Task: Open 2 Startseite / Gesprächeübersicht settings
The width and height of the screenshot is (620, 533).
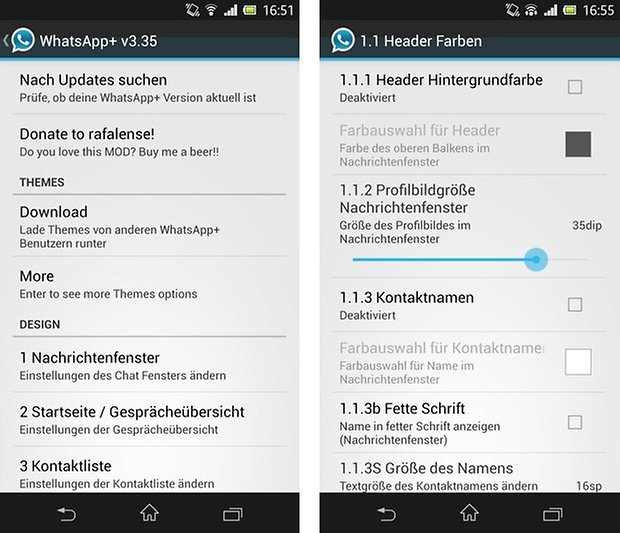Action: pos(150,420)
